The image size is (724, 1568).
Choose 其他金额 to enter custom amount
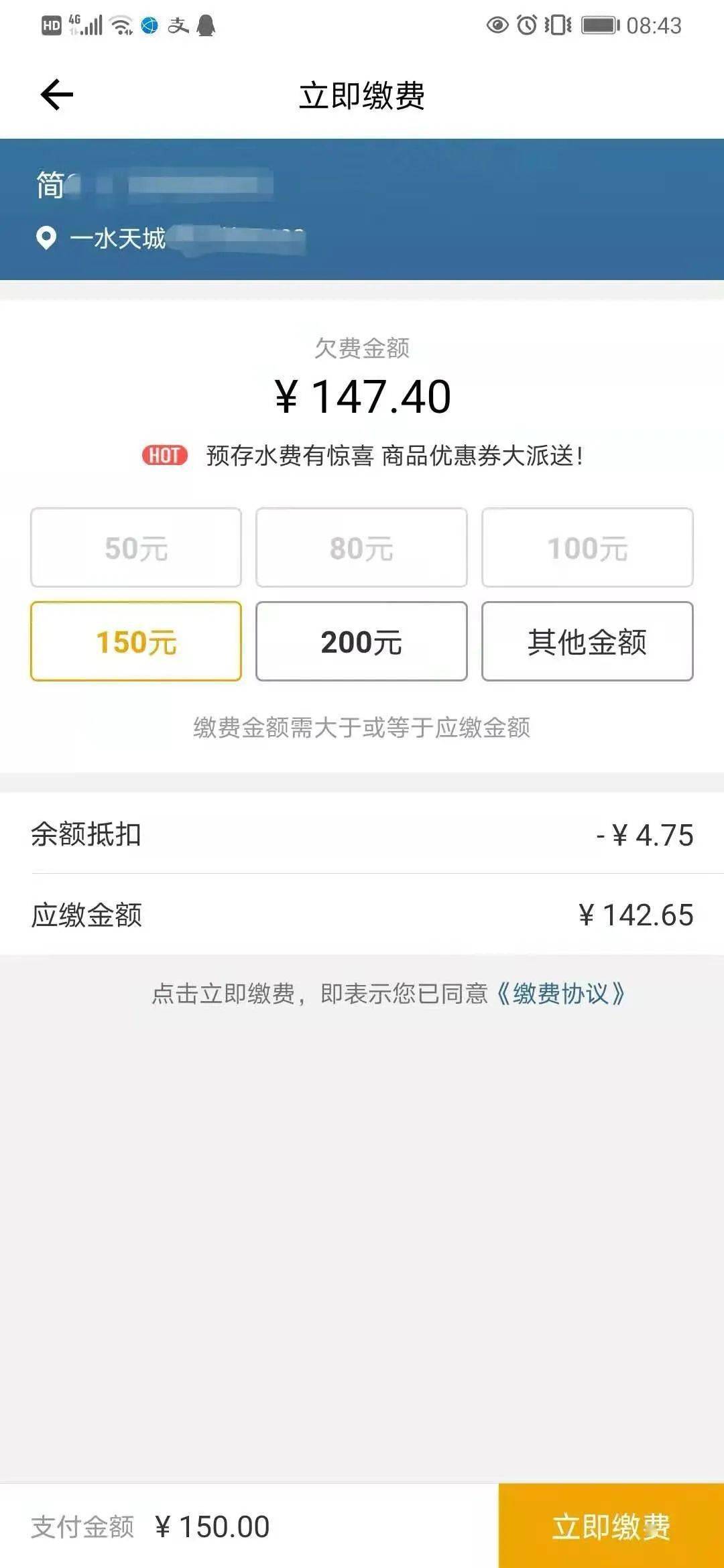pyautogui.click(x=586, y=641)
